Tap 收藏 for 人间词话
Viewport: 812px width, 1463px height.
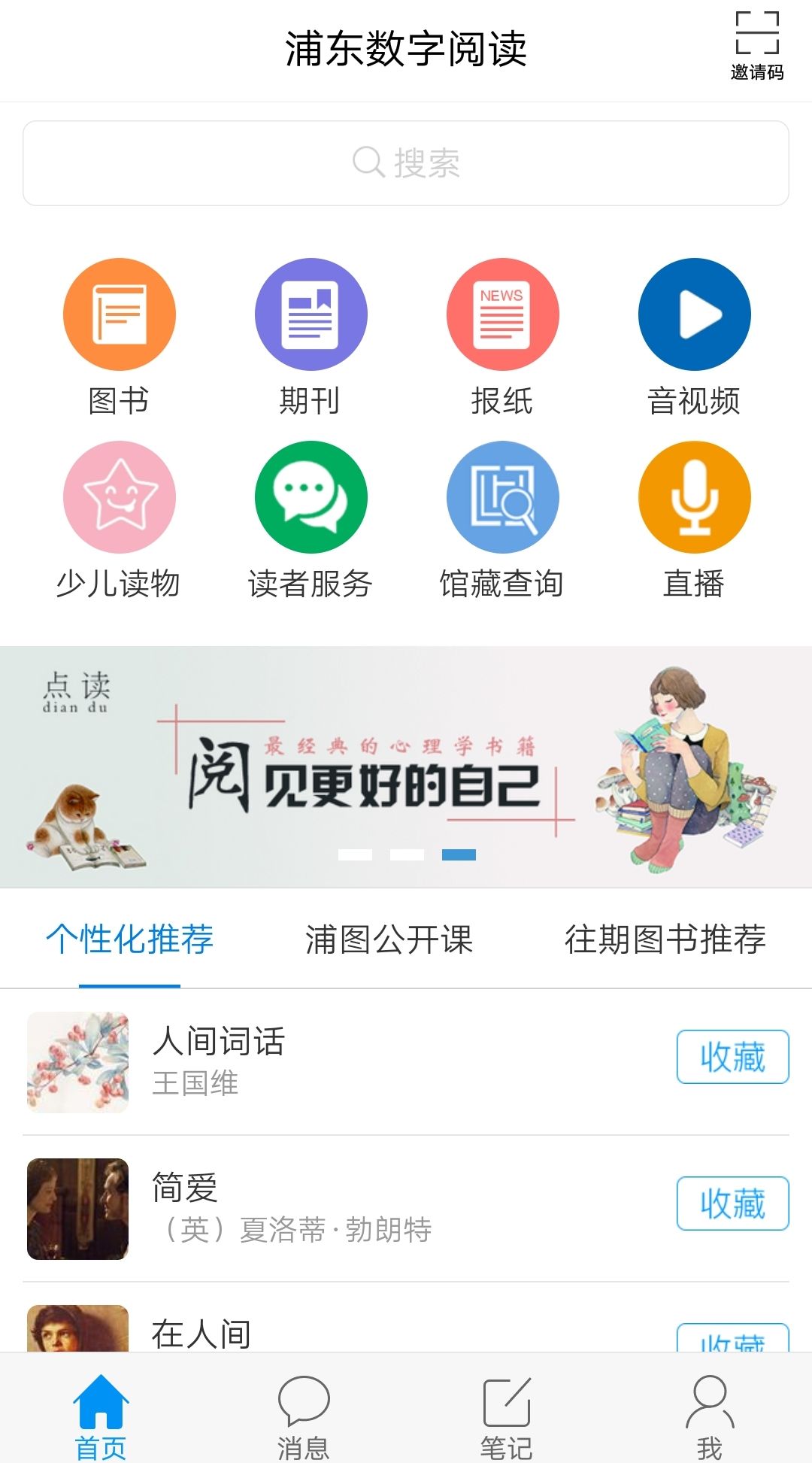(x=732, y=1057)
